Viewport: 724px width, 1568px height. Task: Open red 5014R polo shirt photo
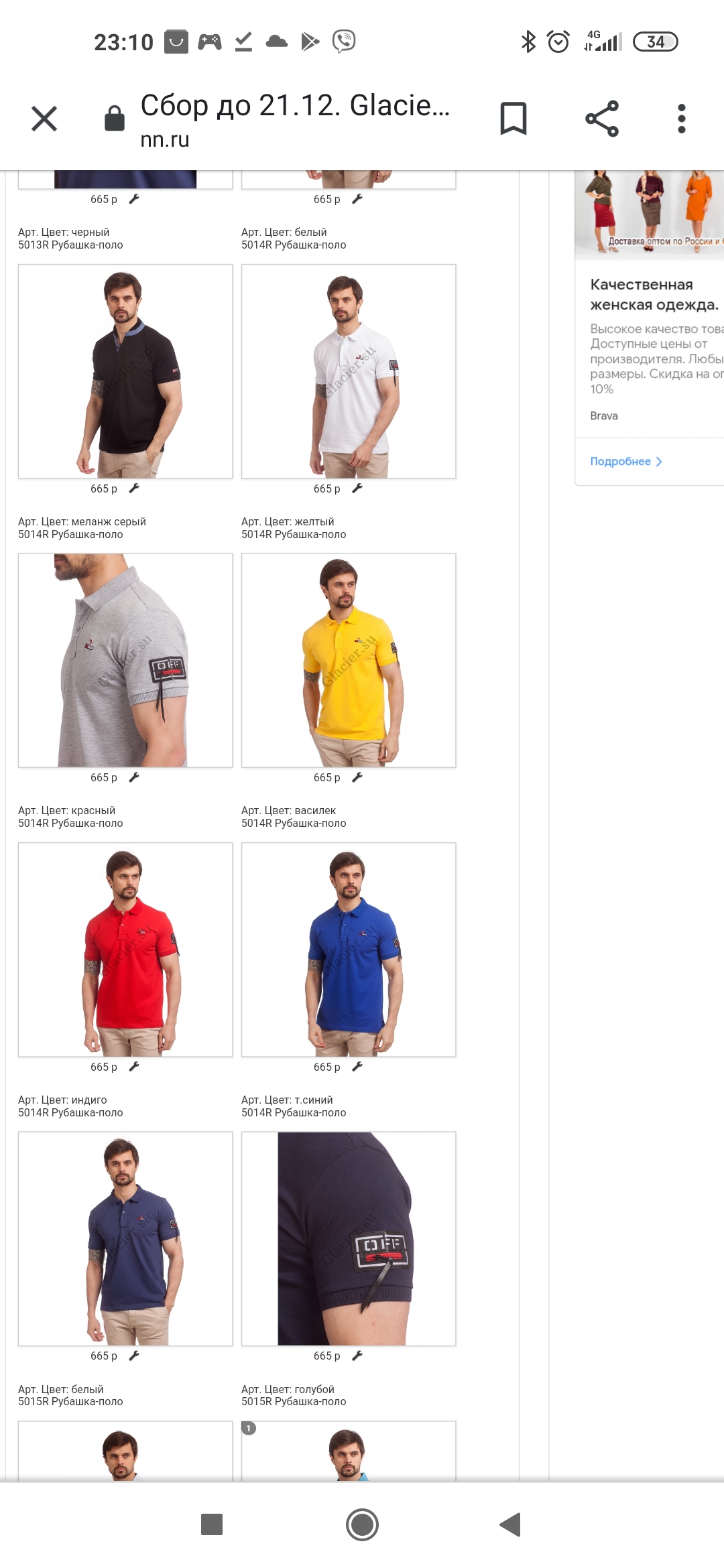click(125, 950)
